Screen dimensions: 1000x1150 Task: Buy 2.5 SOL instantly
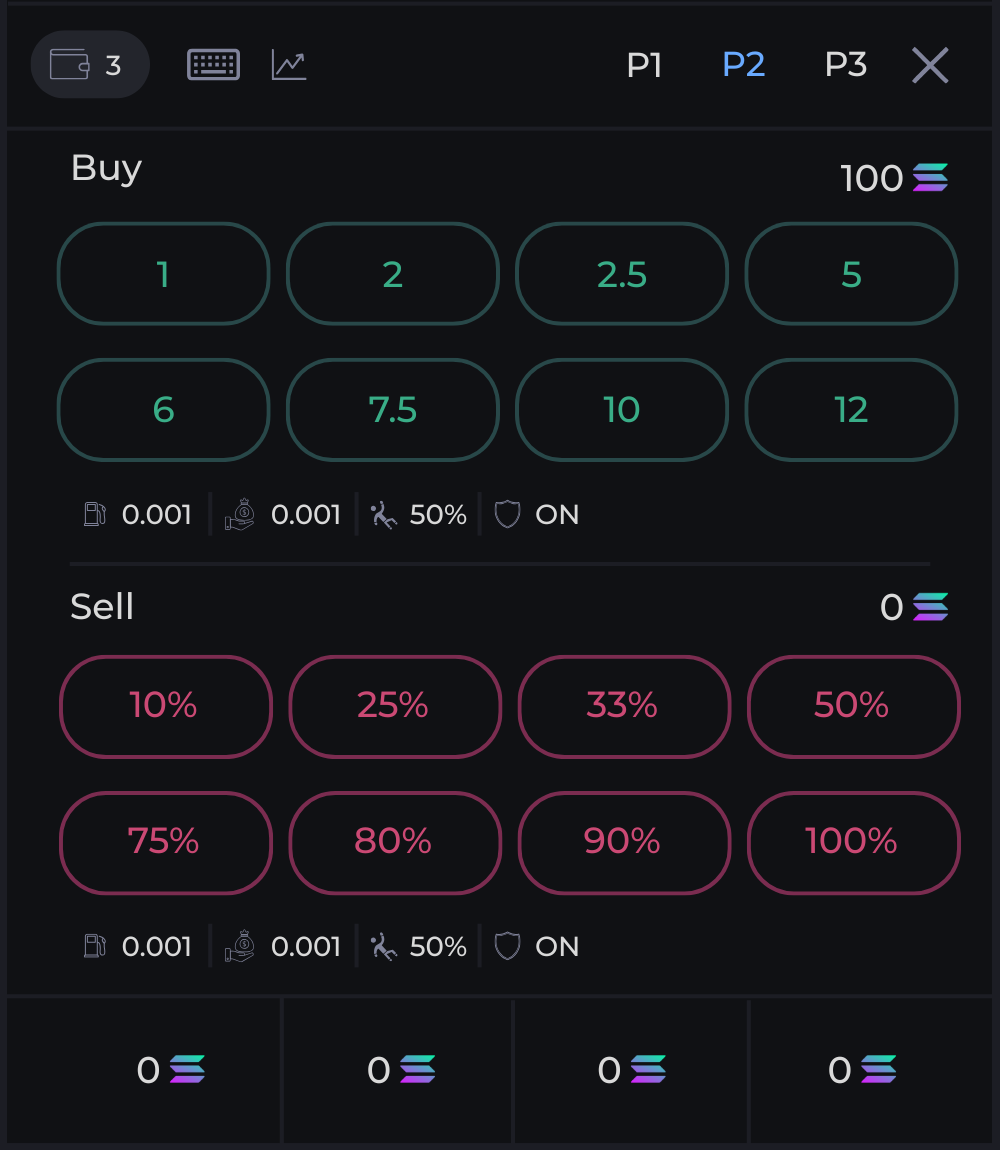(x=621, y=273)
